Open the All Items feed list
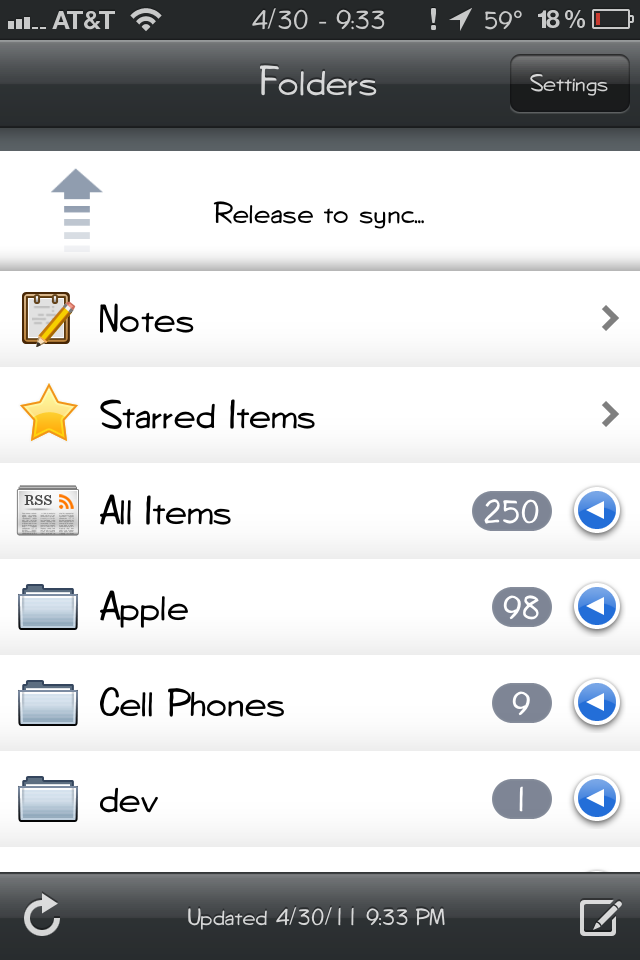 250,512
